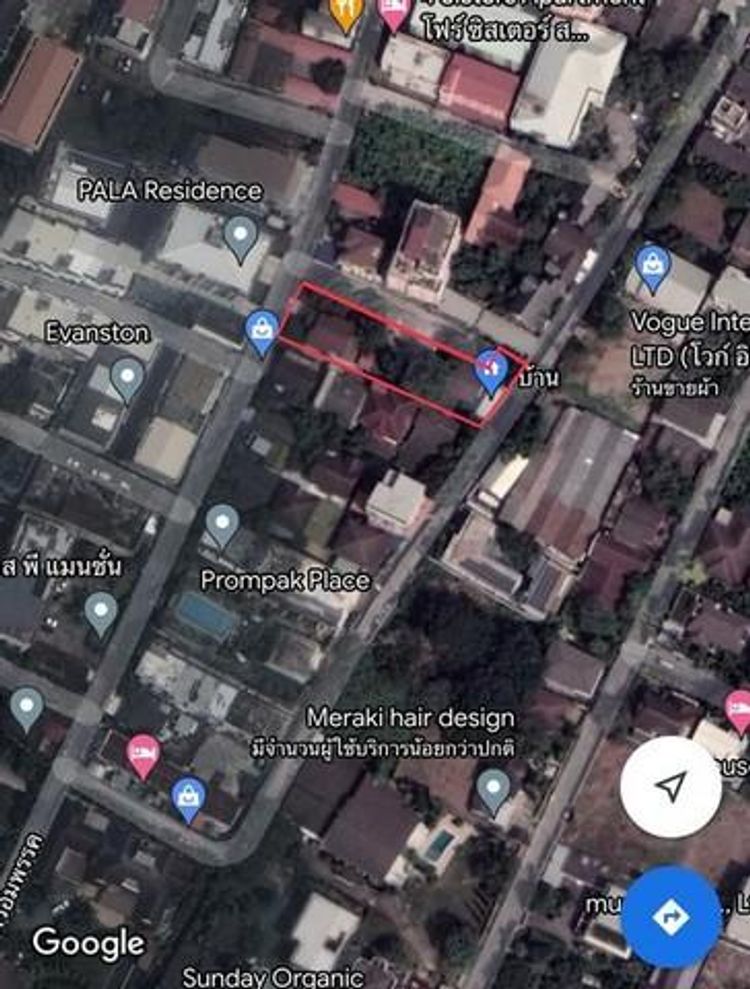This screenshot has height=989, width=750.
Task: Open the Vogue Inter LTD shop pin
Action: click(653, 267)
